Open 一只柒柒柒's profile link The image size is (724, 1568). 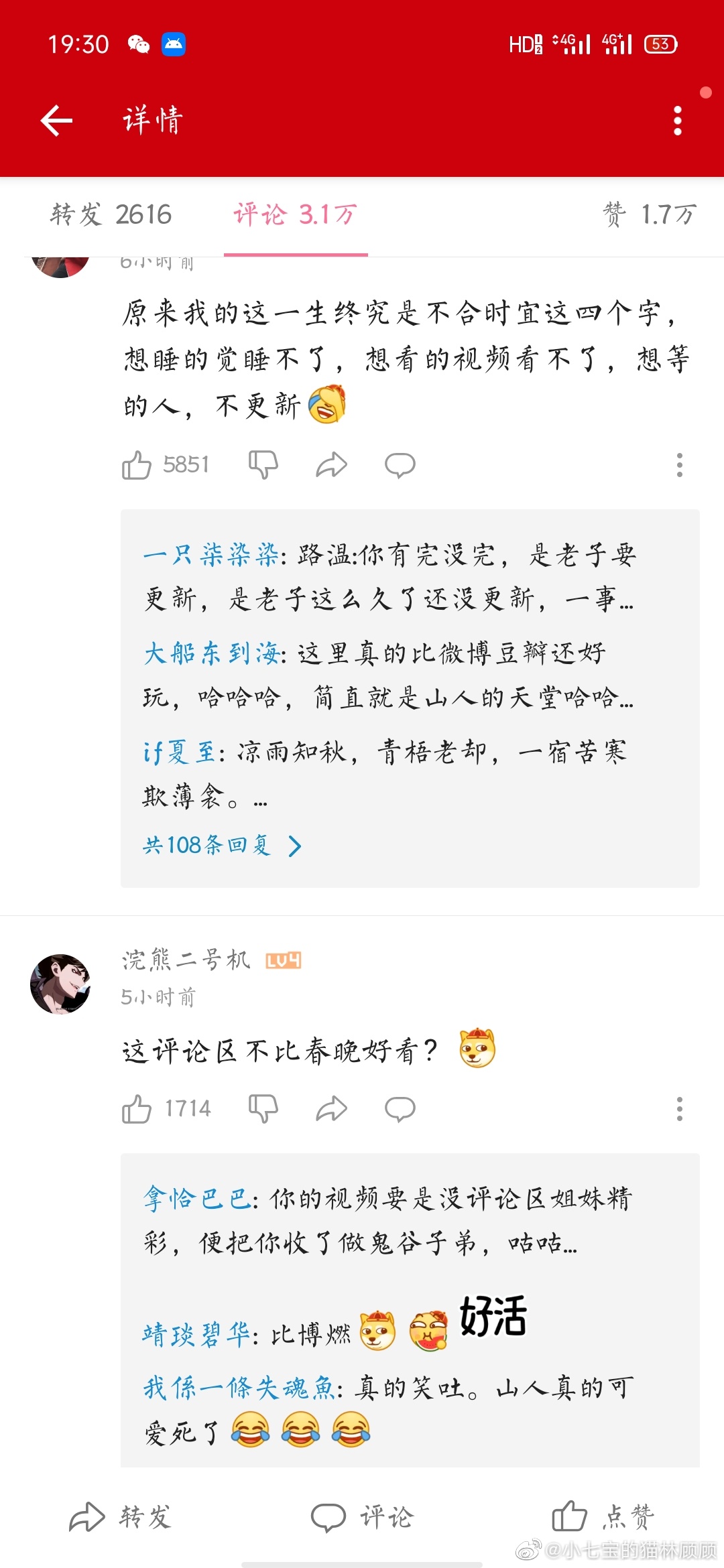(210, 556)
